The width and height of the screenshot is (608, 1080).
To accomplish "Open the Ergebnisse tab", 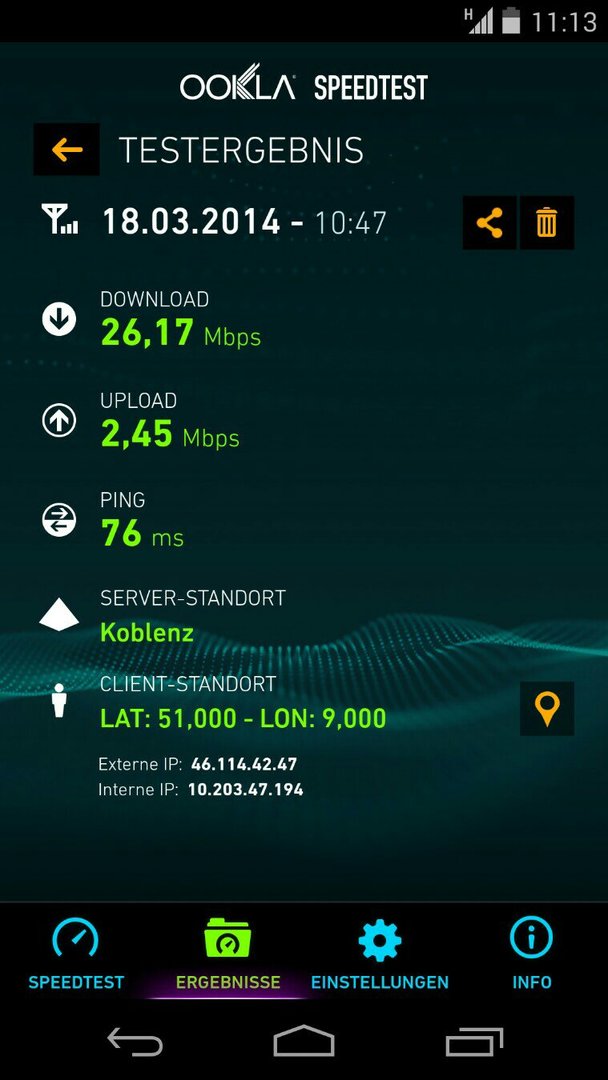I will coord(228,955).
